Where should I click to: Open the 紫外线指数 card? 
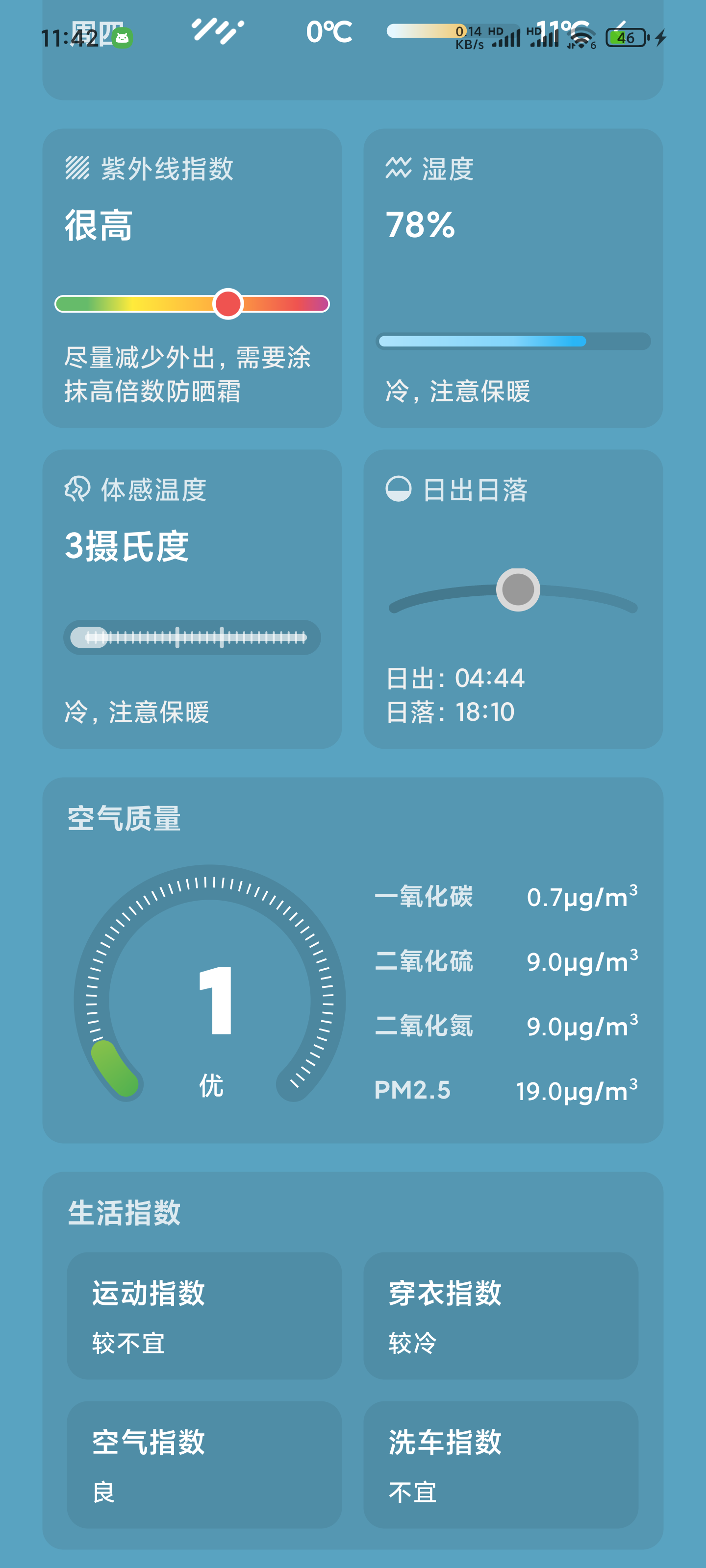coord(192,278)
